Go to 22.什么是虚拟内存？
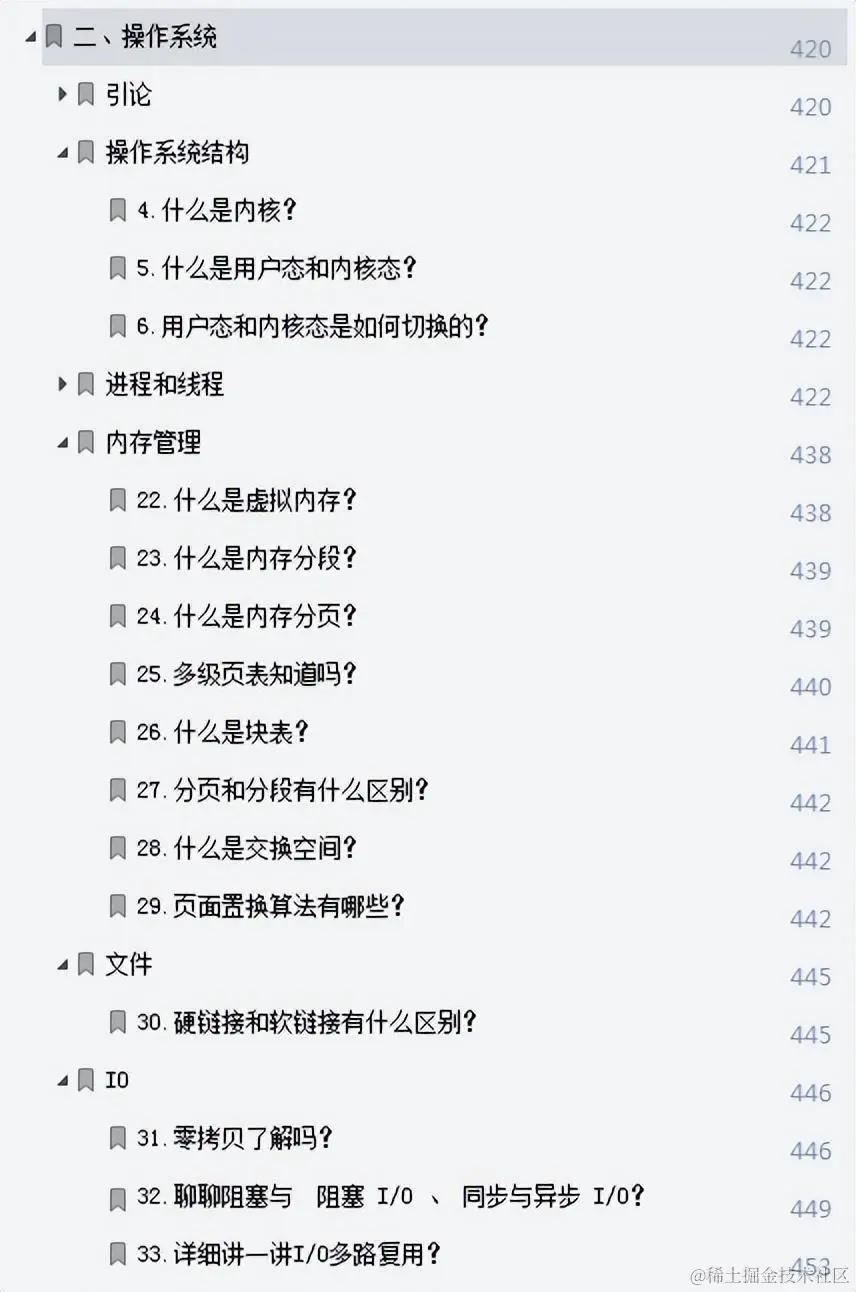 click(246, 501)
